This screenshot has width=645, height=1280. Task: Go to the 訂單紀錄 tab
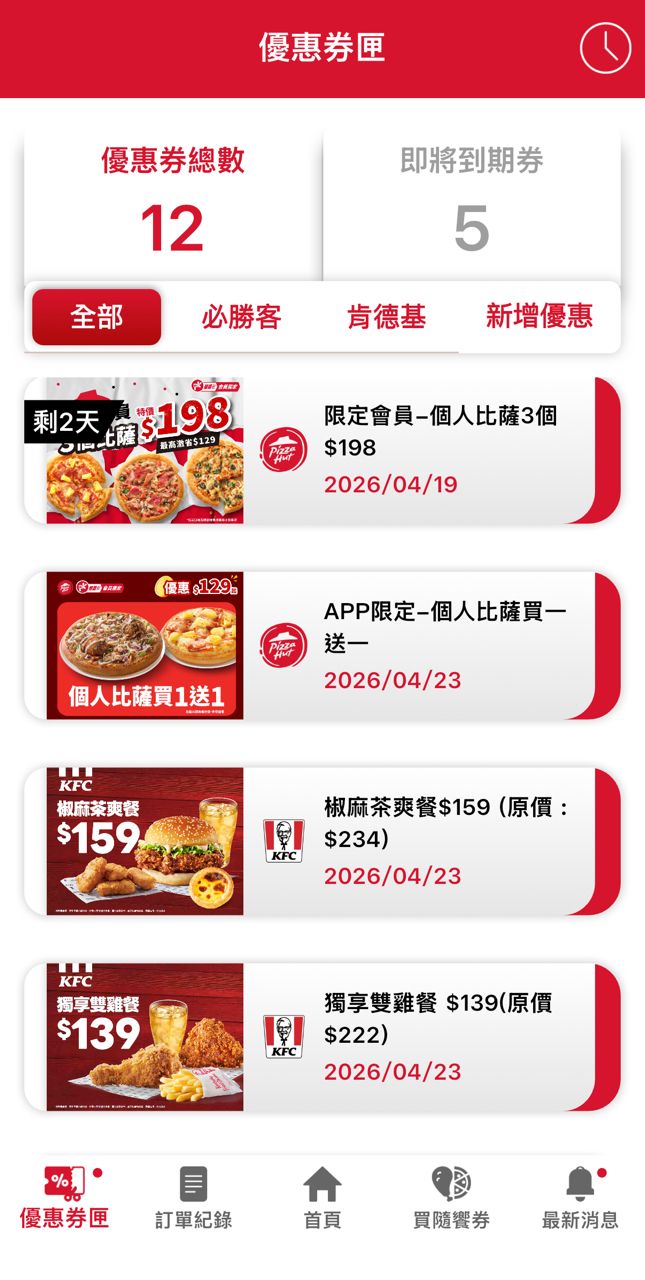193,1197
